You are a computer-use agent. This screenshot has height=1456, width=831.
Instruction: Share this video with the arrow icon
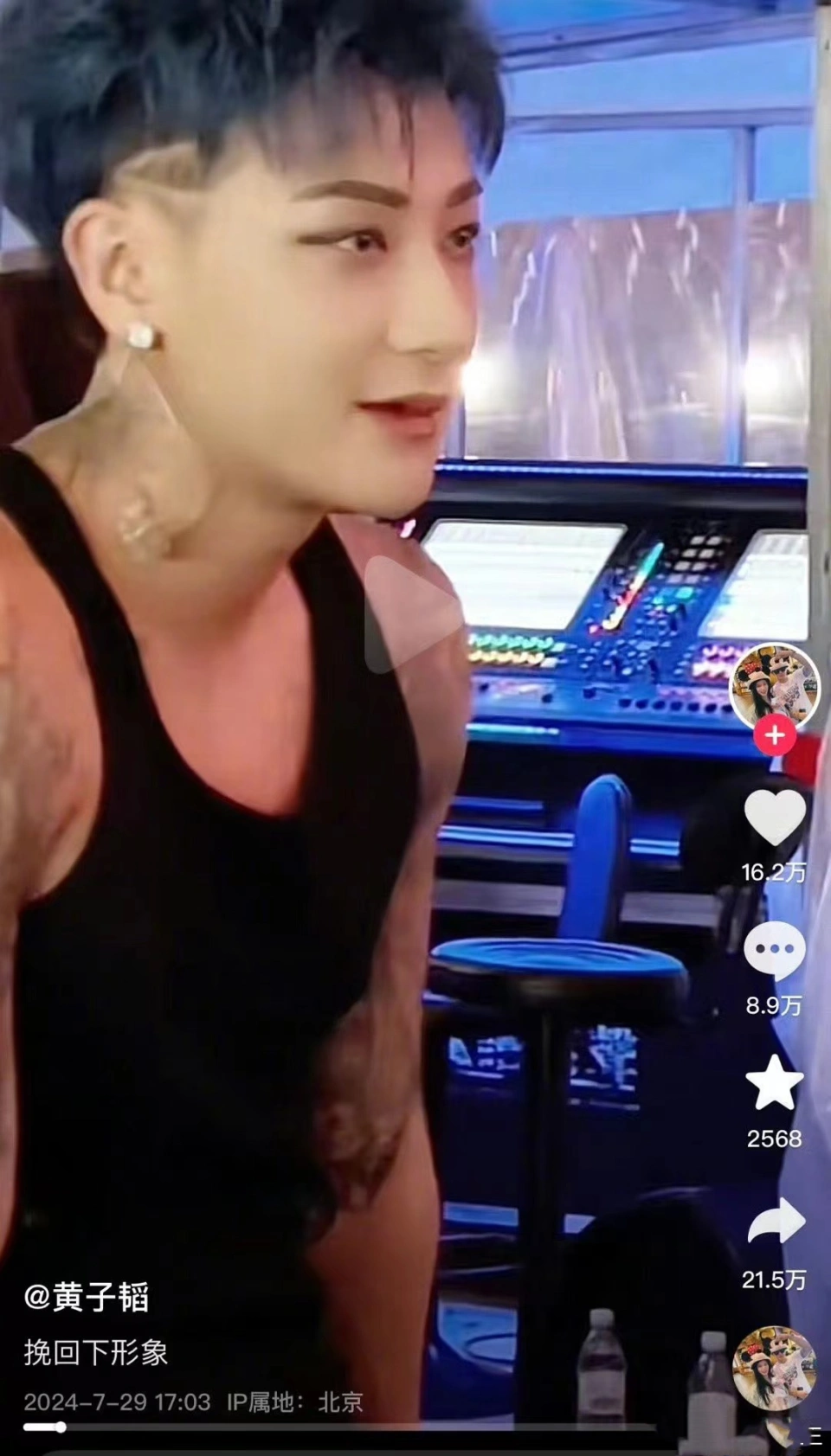[x=774, y=1221]
